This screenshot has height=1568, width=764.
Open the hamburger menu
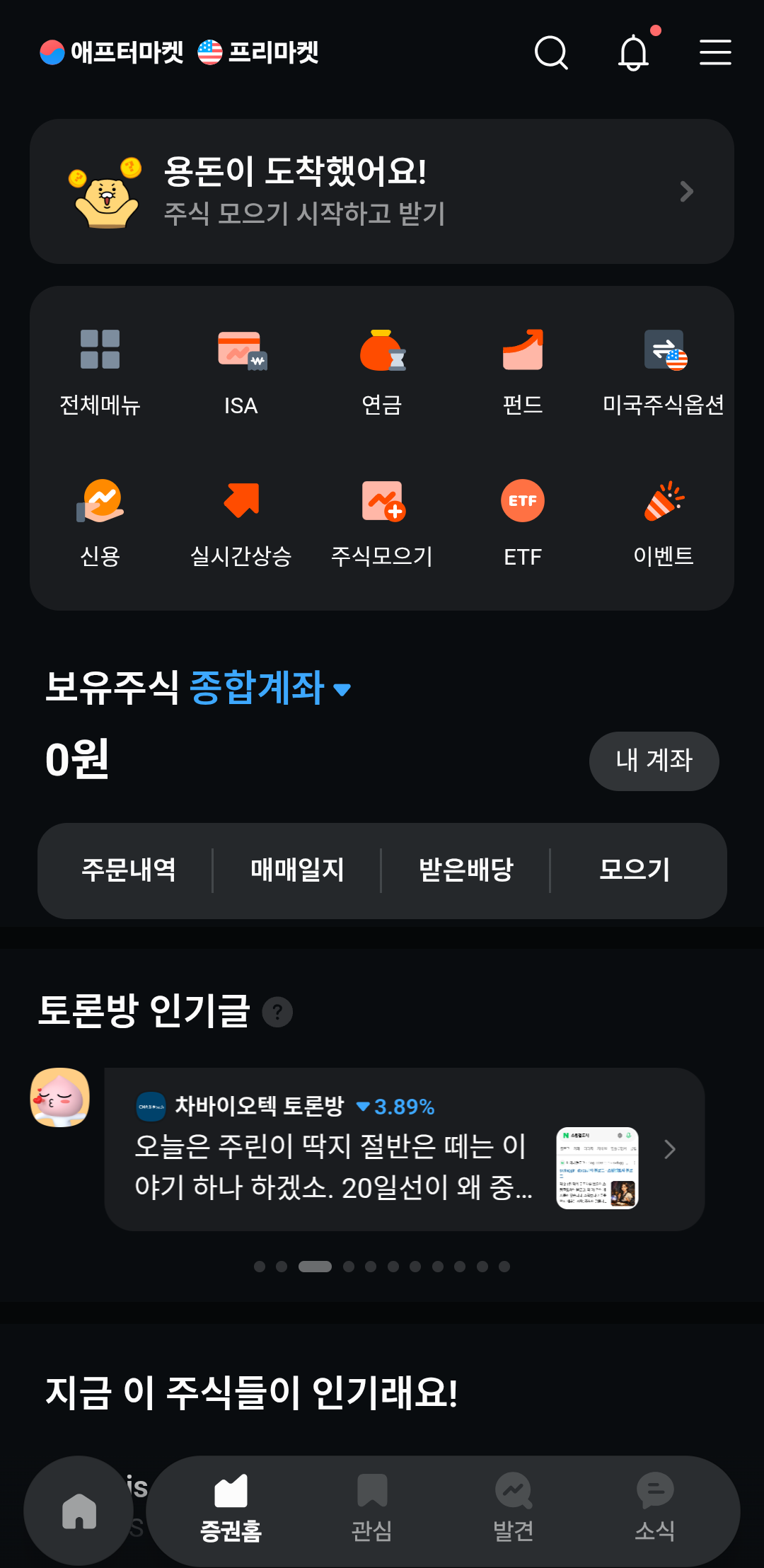715,52
